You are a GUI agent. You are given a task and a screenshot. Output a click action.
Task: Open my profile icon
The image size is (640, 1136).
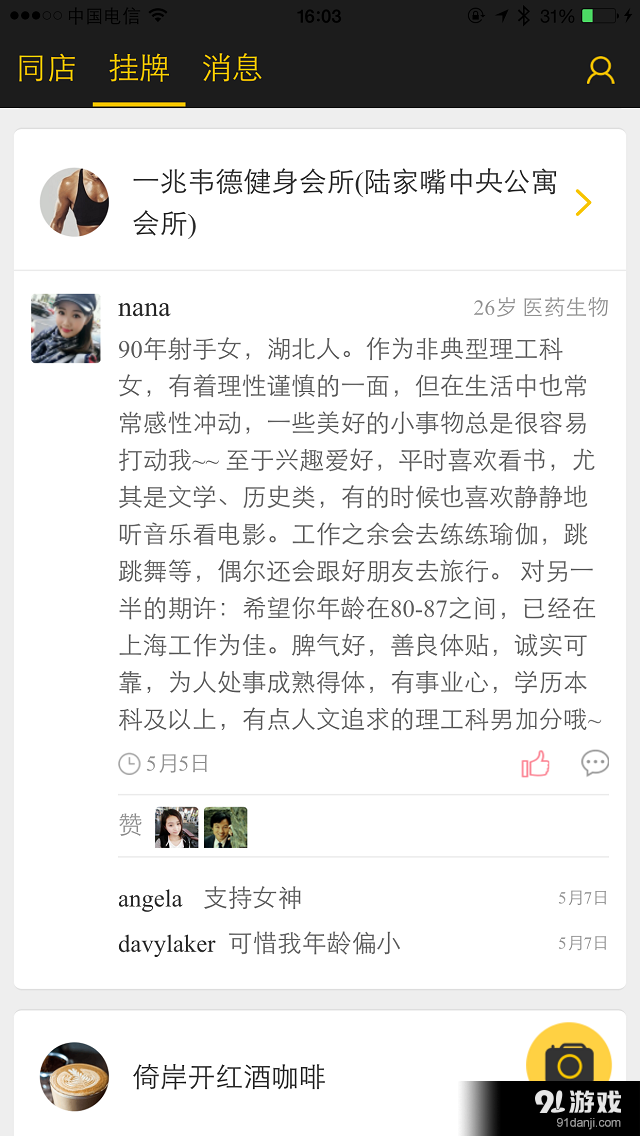coord(600,69)
